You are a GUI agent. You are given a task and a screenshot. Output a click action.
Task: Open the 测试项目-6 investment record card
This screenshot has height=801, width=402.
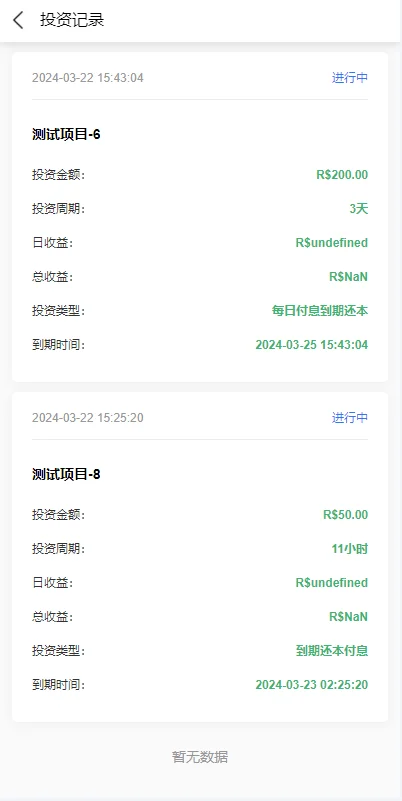pyautogui.click(x=200, y=217)
